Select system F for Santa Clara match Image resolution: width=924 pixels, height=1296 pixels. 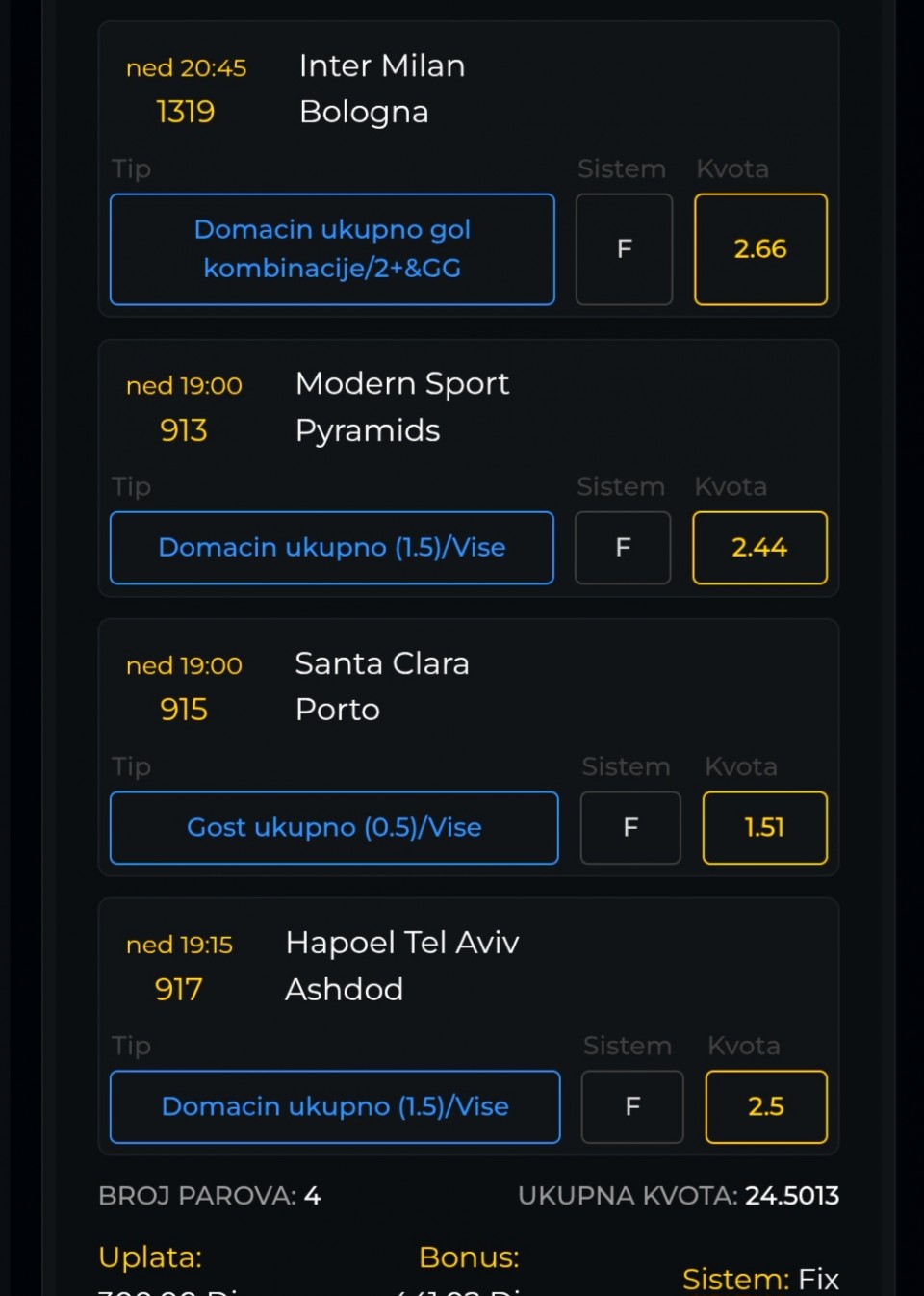pyautogui.click(x=630, y=828)
